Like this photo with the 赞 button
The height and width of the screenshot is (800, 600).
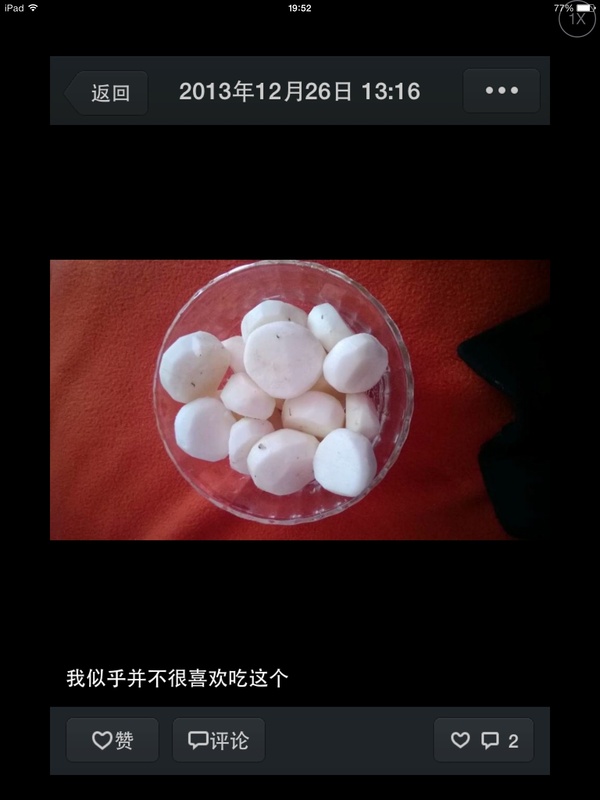click(x=112, y=741)
